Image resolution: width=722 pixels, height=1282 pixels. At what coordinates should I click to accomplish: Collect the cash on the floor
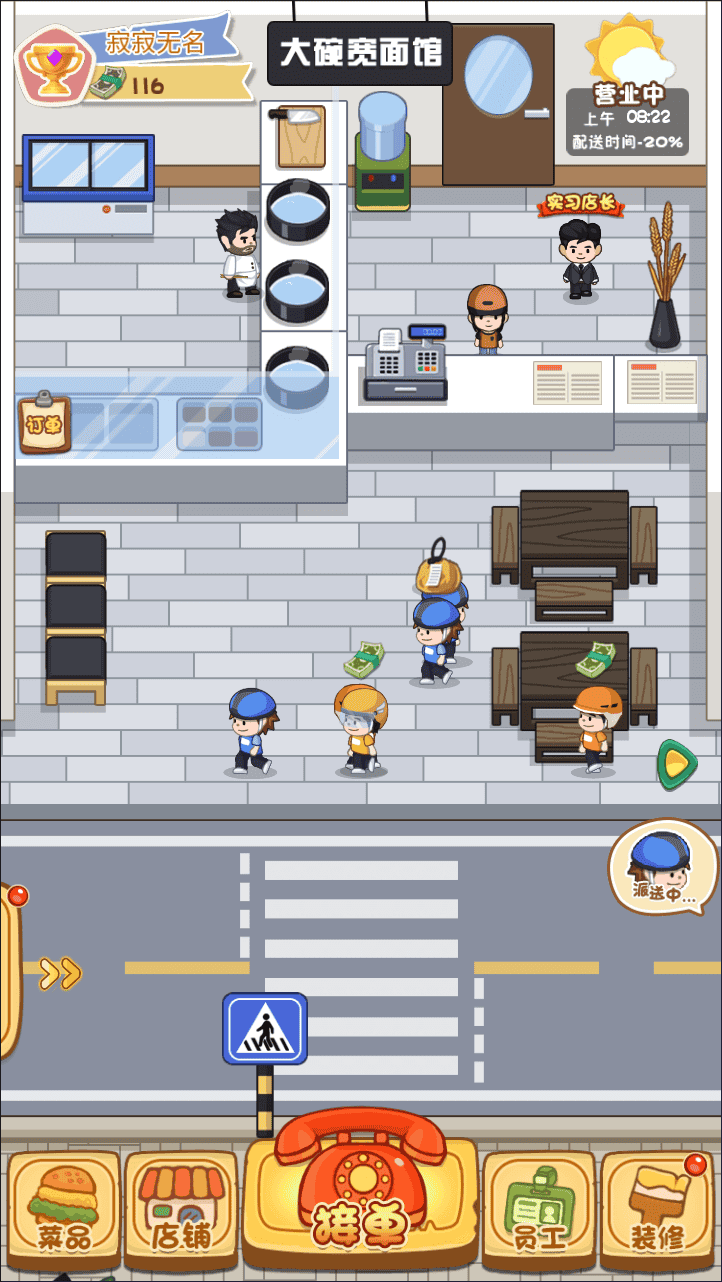(x=365, y=659)
